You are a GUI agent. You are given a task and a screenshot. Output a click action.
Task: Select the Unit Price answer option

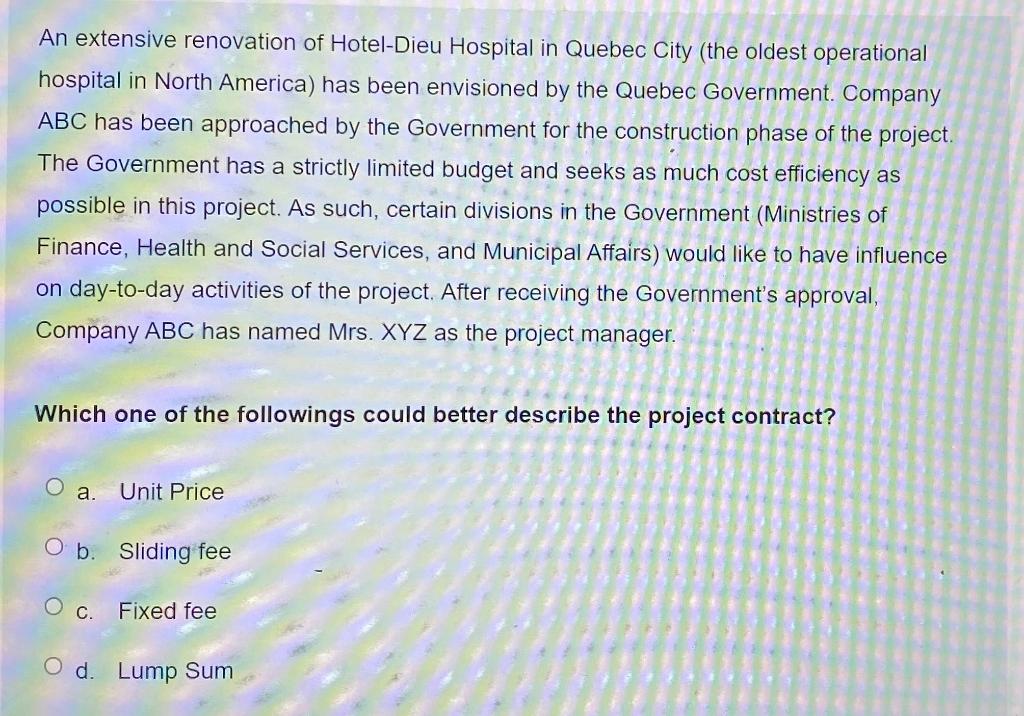click(x=55, y=489)
